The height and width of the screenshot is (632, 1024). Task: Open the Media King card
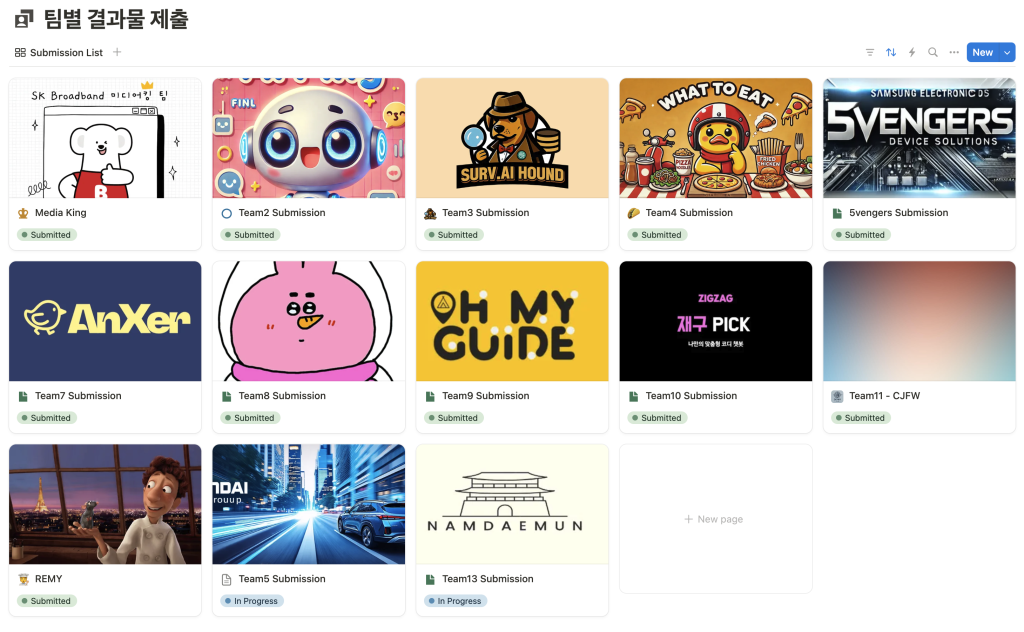tap(61, 213)
